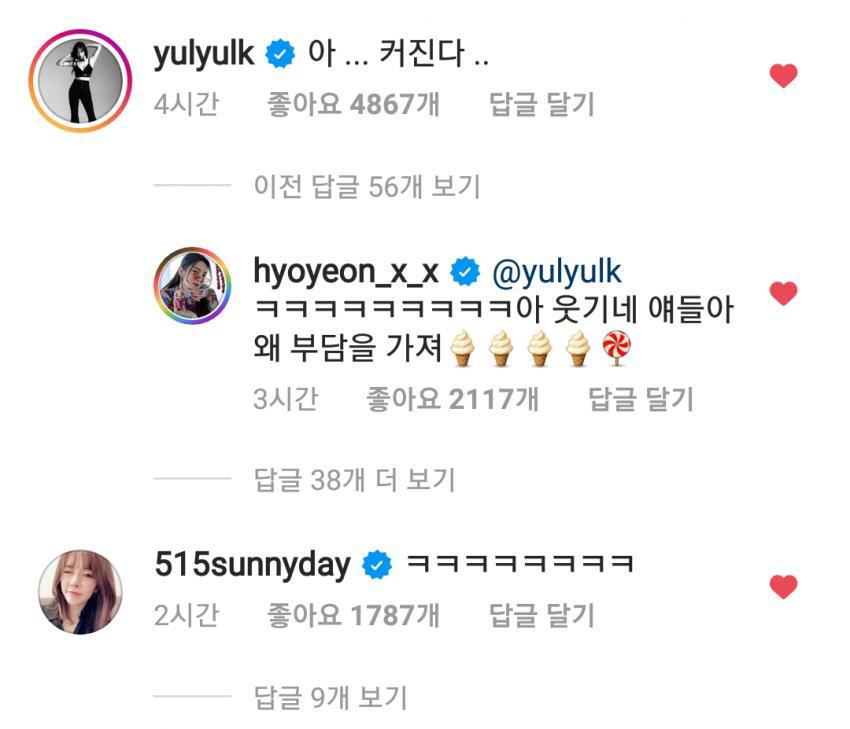View the 9 replies to 515sunnyday

(x=330, y=696)
